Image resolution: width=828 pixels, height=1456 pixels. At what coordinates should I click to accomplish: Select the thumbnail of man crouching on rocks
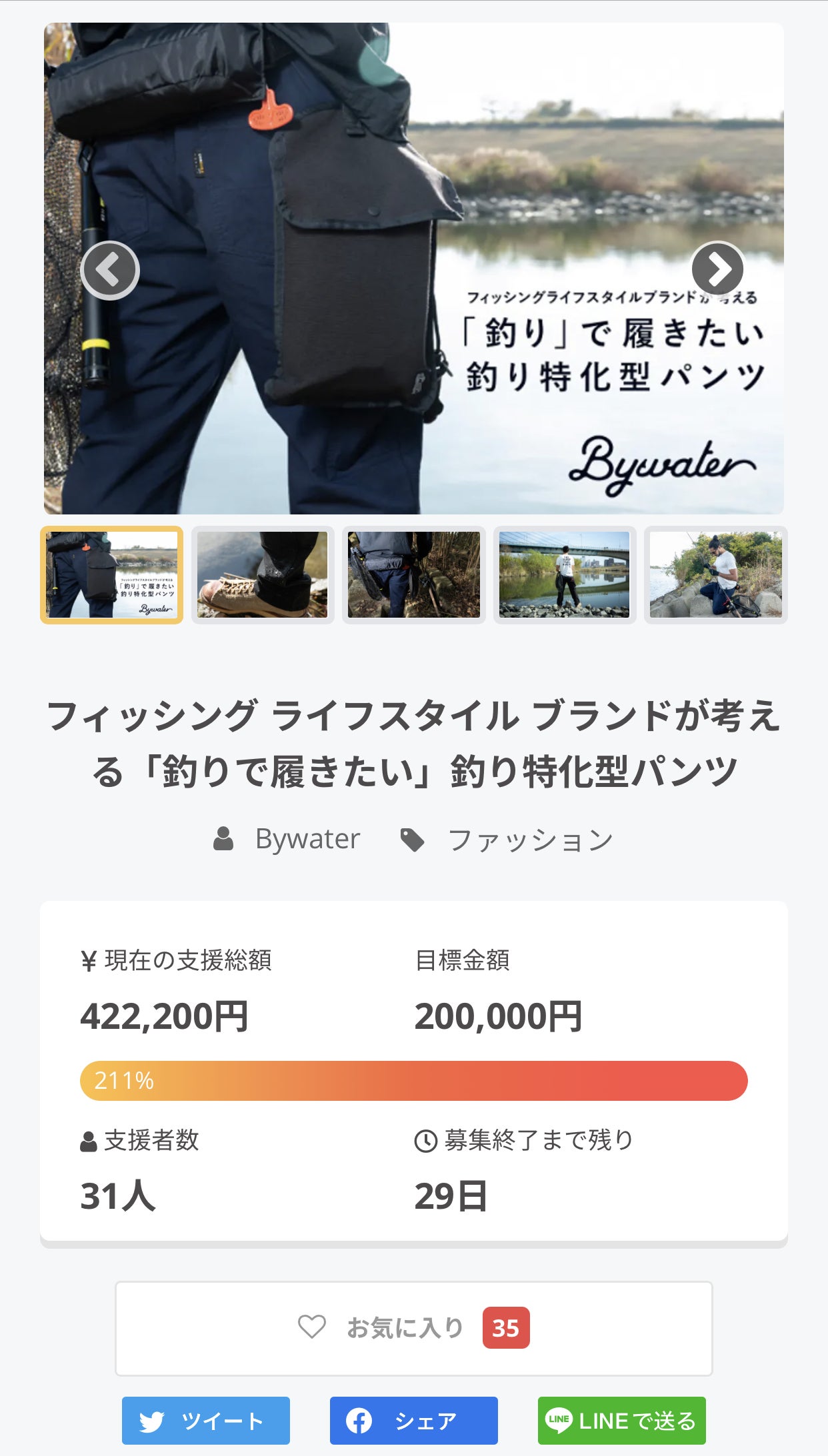point(715,574)
